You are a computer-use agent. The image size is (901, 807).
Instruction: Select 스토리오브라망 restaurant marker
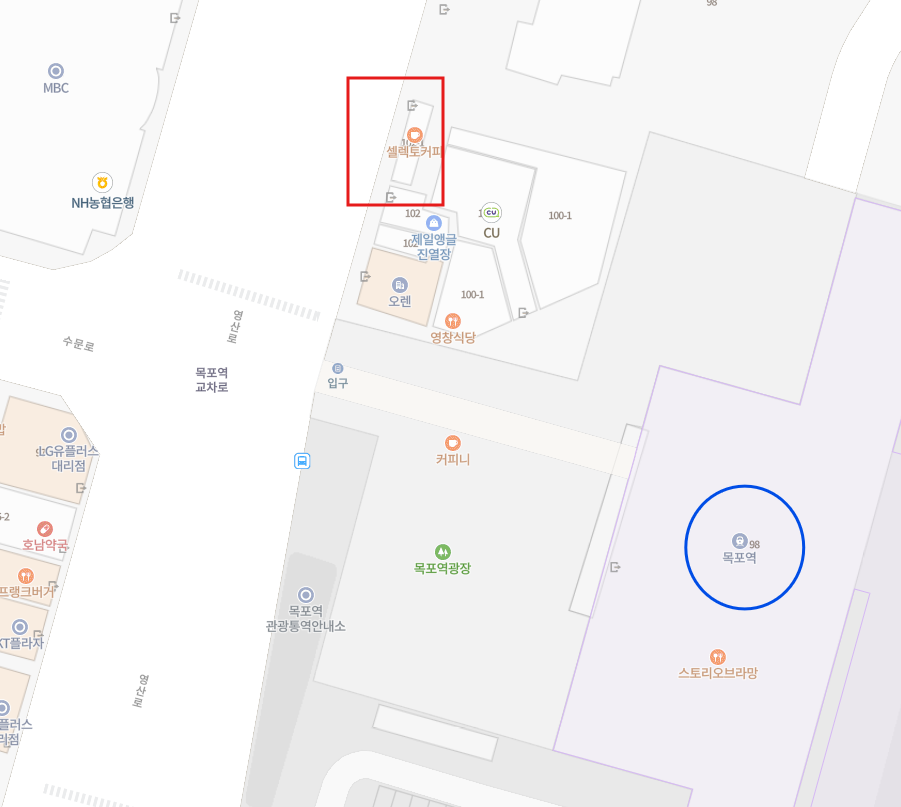[717, 657]
